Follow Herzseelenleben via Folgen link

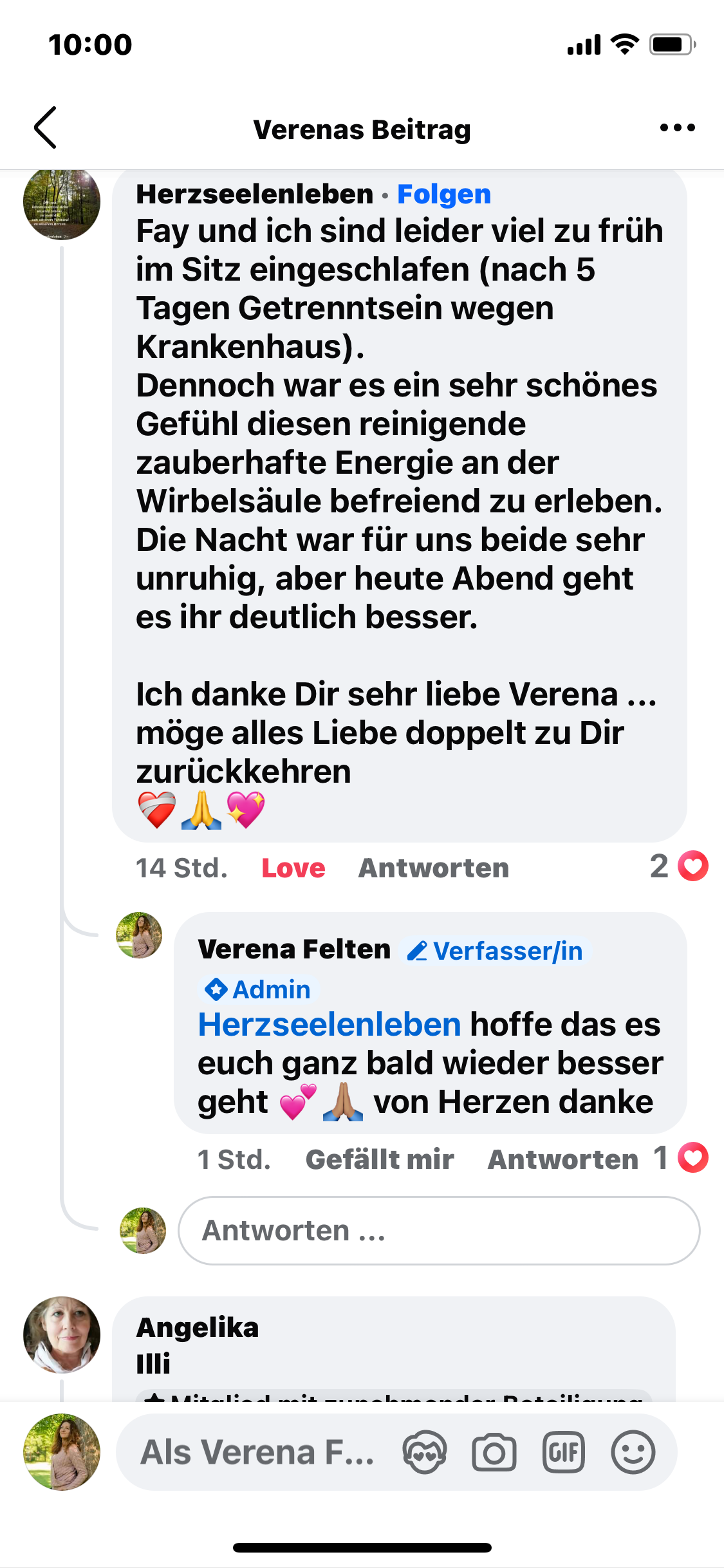coord(443,194)
